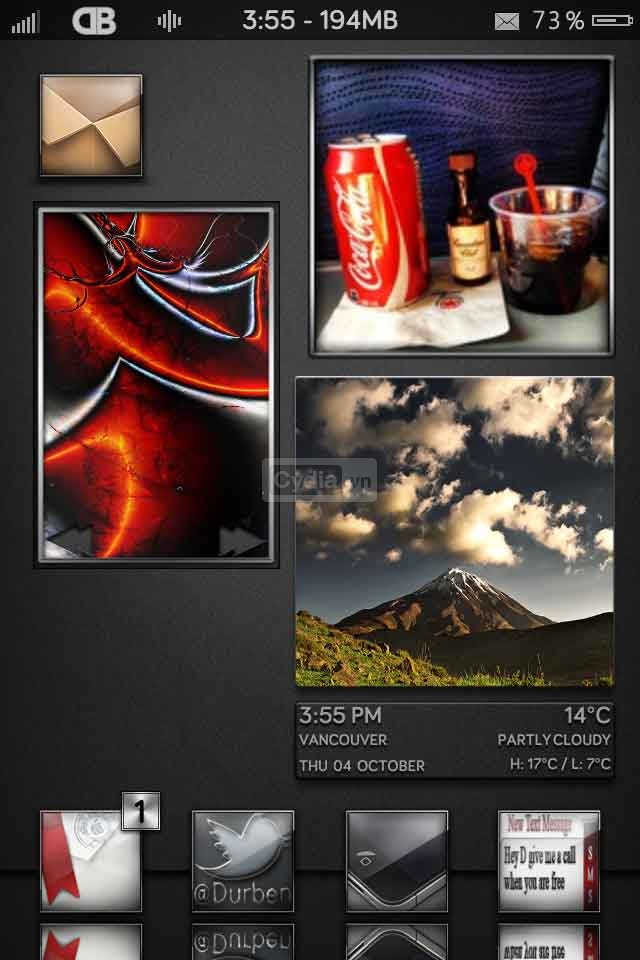Open the Phone app icon
The height and width of the screenshot is (960, 640).
pos(397,860)
